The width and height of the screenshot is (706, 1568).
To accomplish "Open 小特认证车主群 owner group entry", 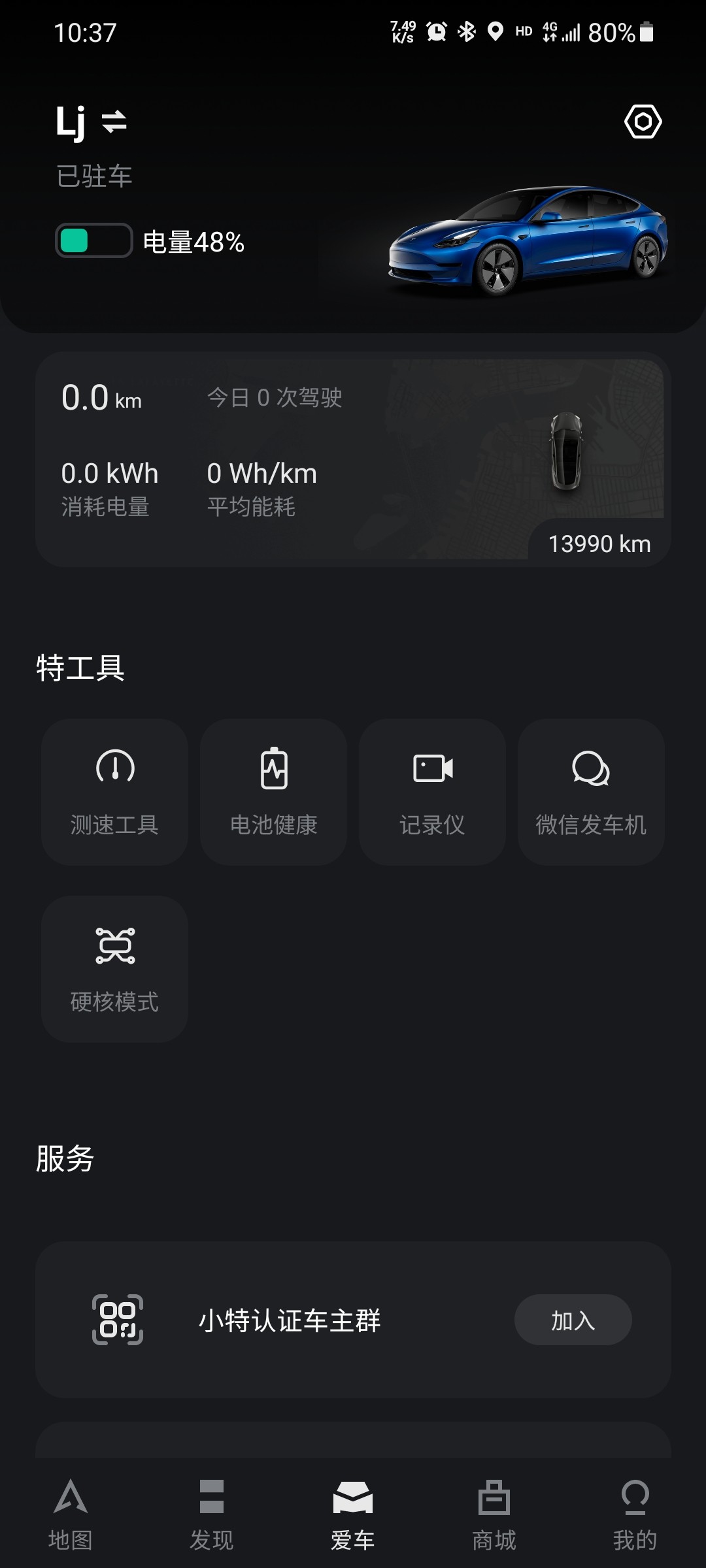I will (x=291, y=1320).
